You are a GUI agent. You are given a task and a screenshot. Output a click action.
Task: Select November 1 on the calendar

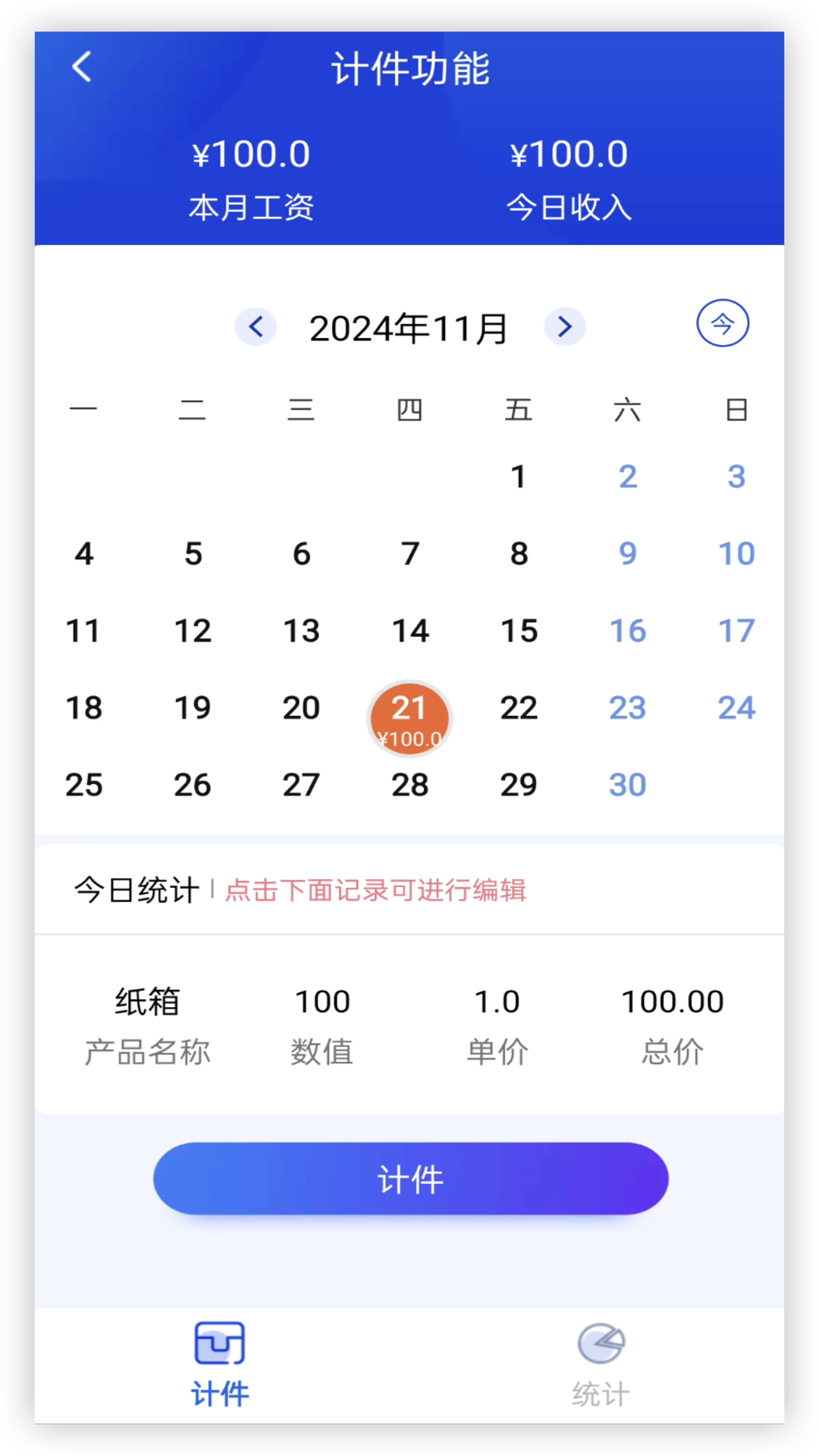(519, 476)
